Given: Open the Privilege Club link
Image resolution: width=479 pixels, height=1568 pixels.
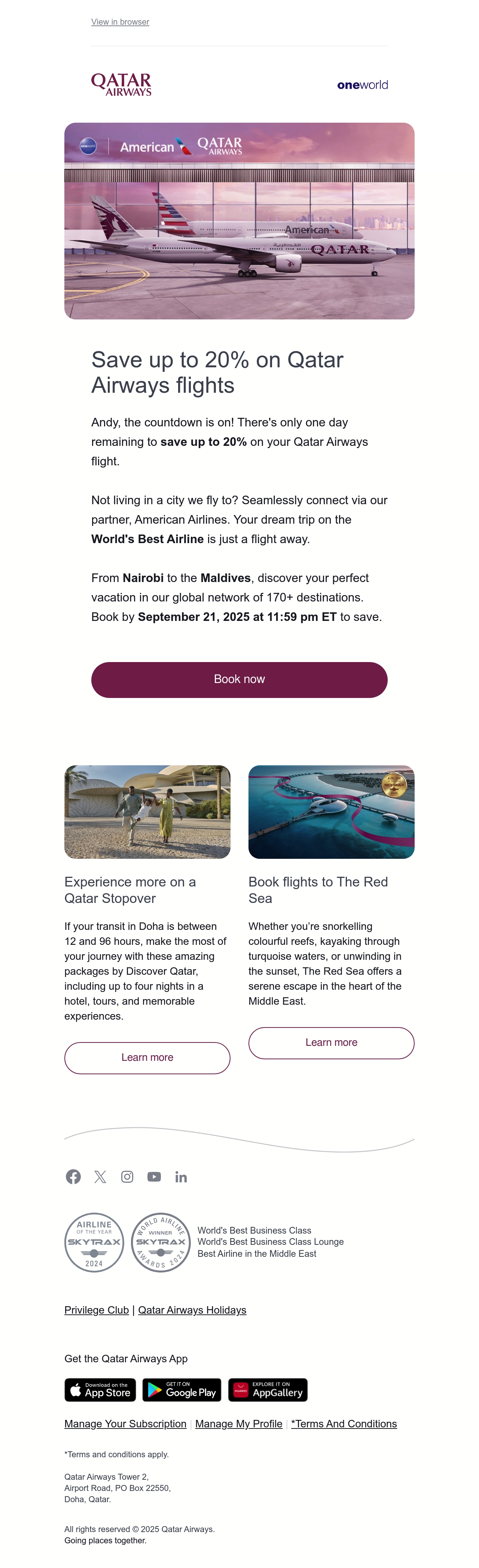Looking at the screenshot, I should pos(97,1310).
